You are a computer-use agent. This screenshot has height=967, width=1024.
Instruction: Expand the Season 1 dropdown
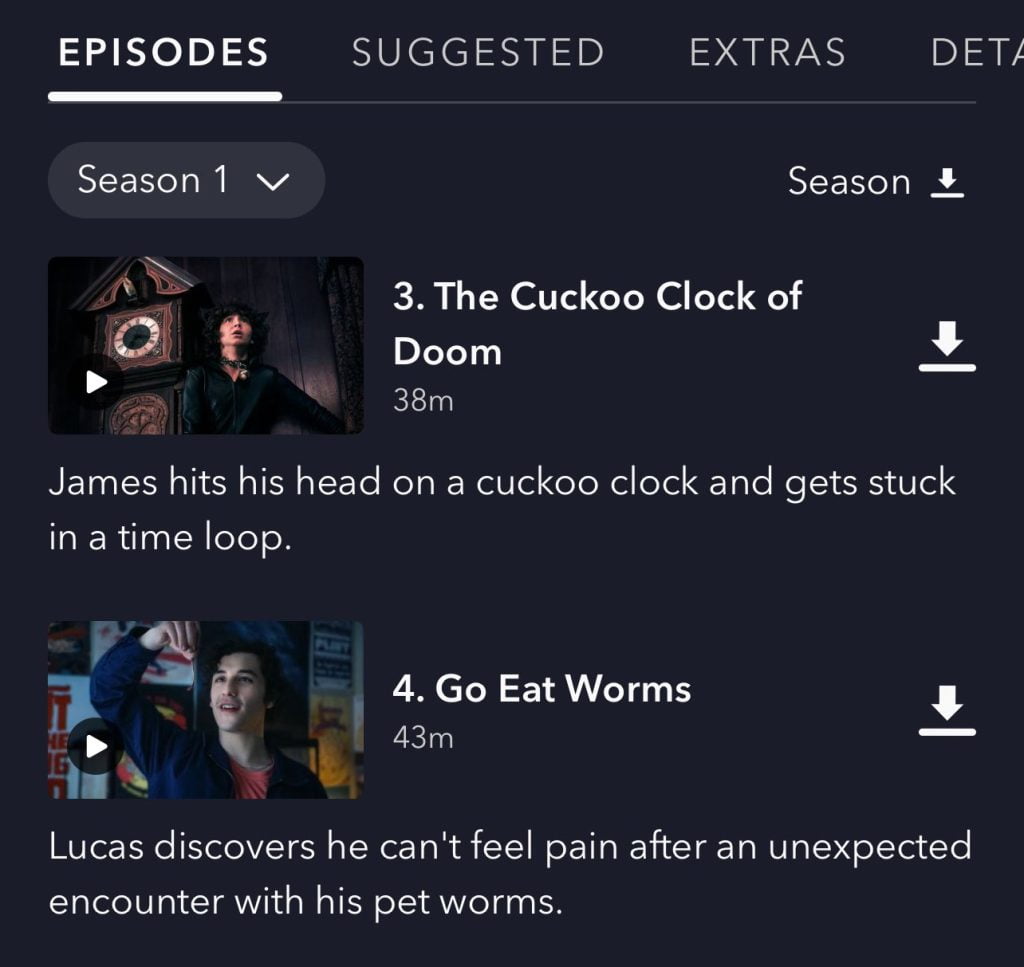[186, 181]
